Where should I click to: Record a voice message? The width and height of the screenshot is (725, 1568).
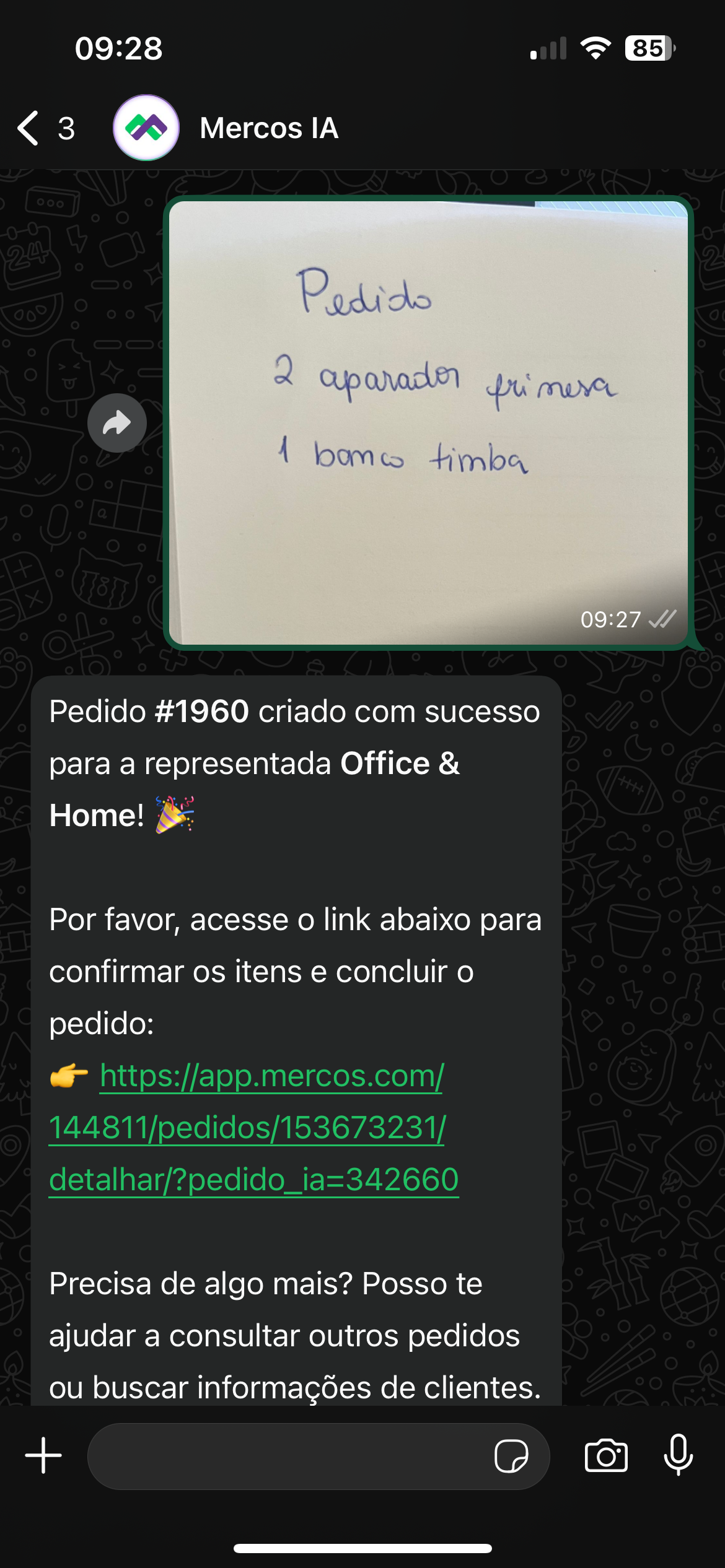679,1455
